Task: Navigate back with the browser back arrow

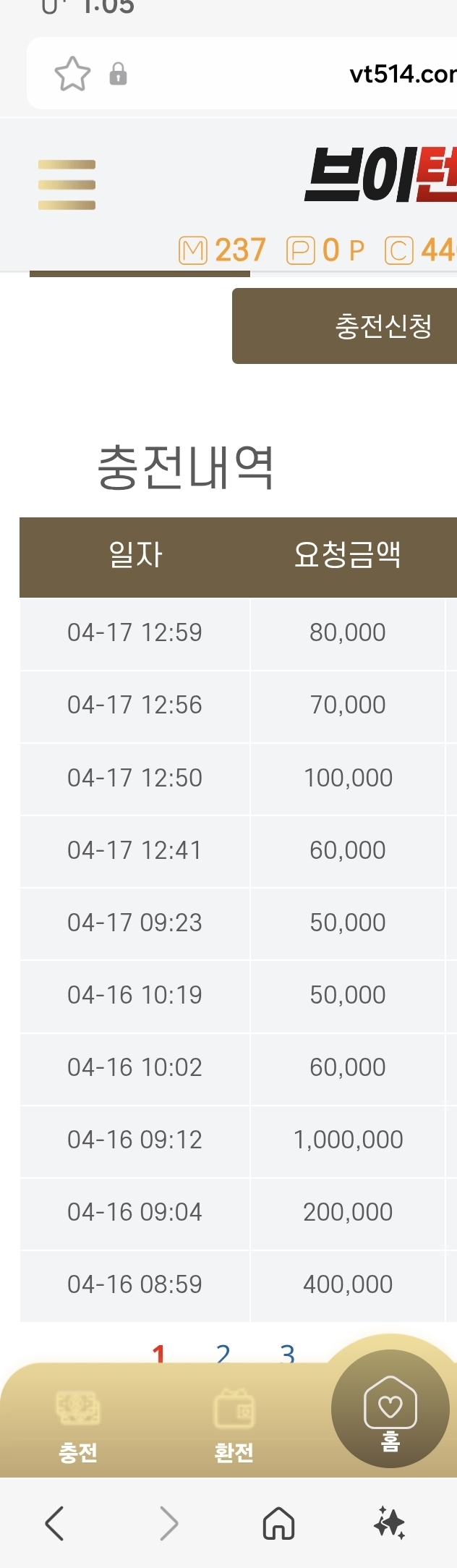Action: coord(55,1523)
